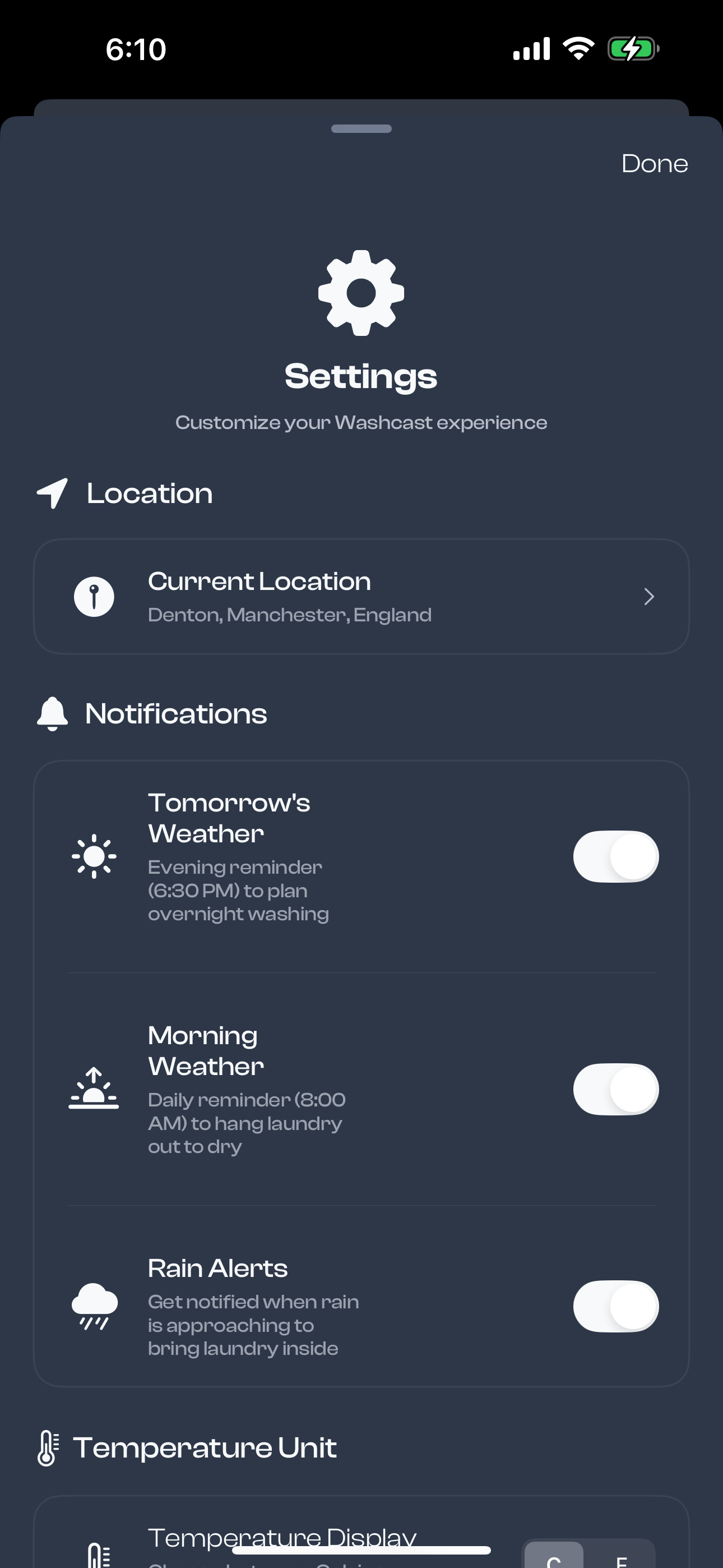Image resolution: width=723 pixels, height=1568 pixels.
Task: Open the Current Location row
Action: coord(361,597)
